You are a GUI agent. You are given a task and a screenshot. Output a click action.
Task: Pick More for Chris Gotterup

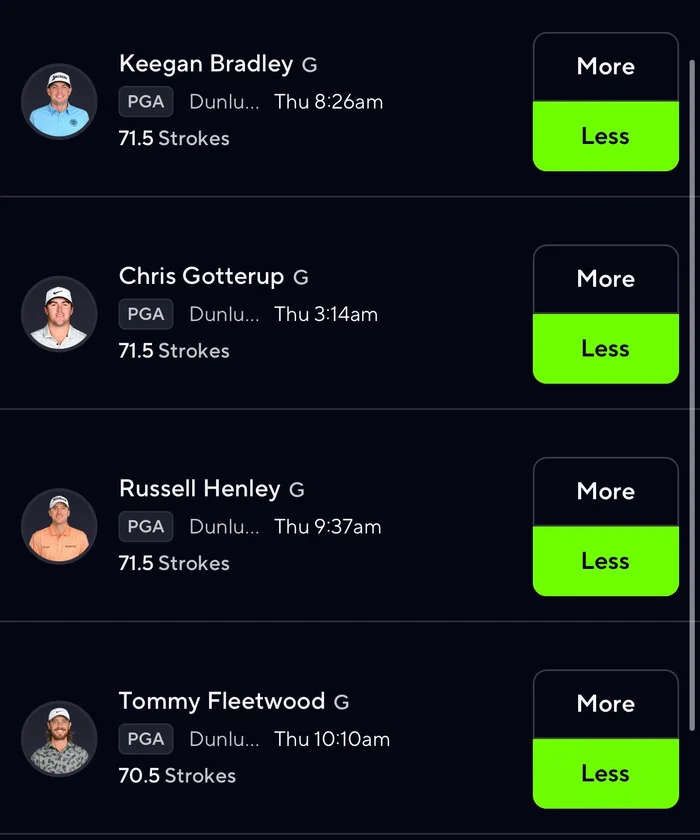(x=605, y=279)
